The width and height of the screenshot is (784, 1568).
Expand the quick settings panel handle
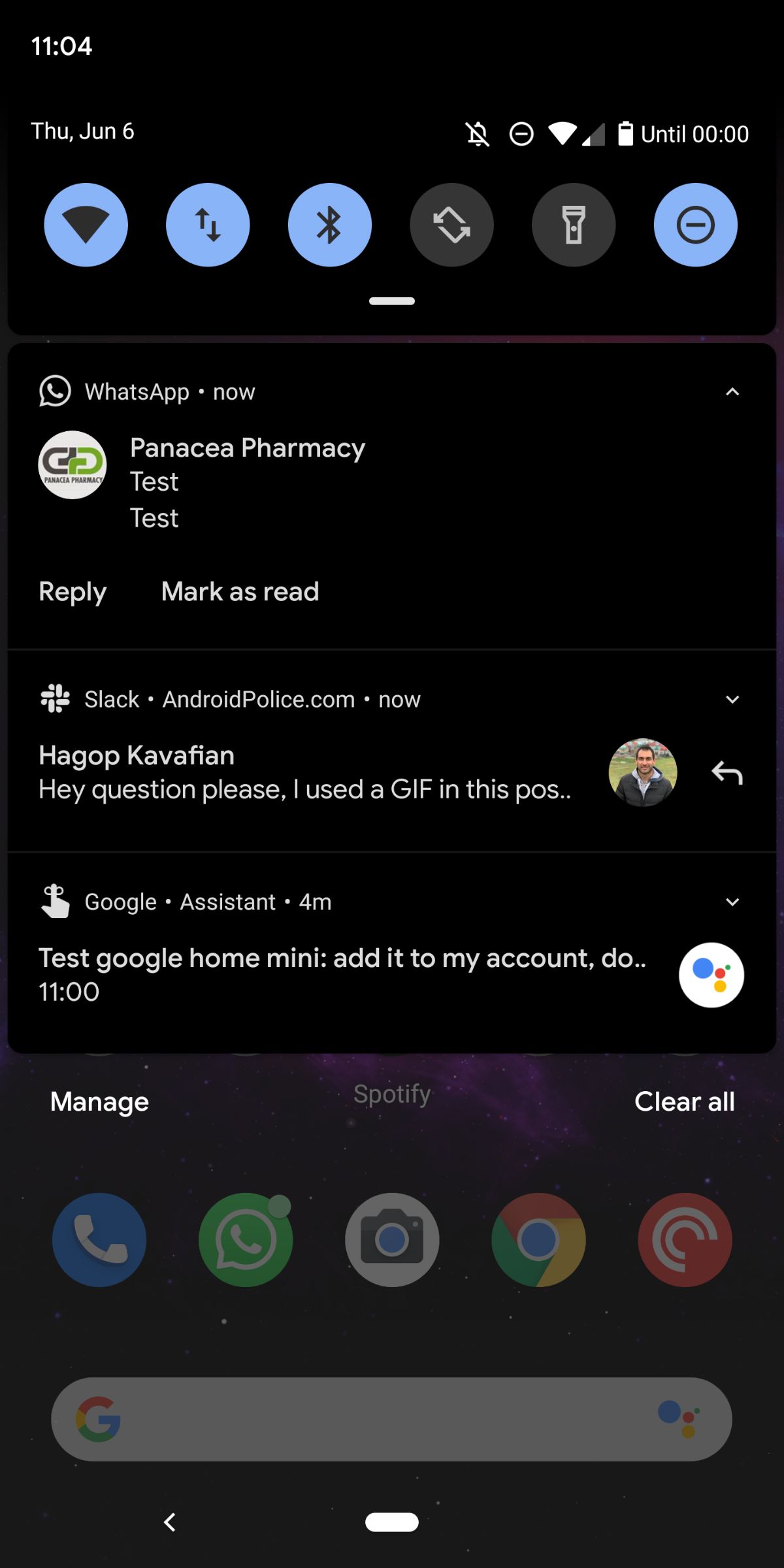(392, 301)
